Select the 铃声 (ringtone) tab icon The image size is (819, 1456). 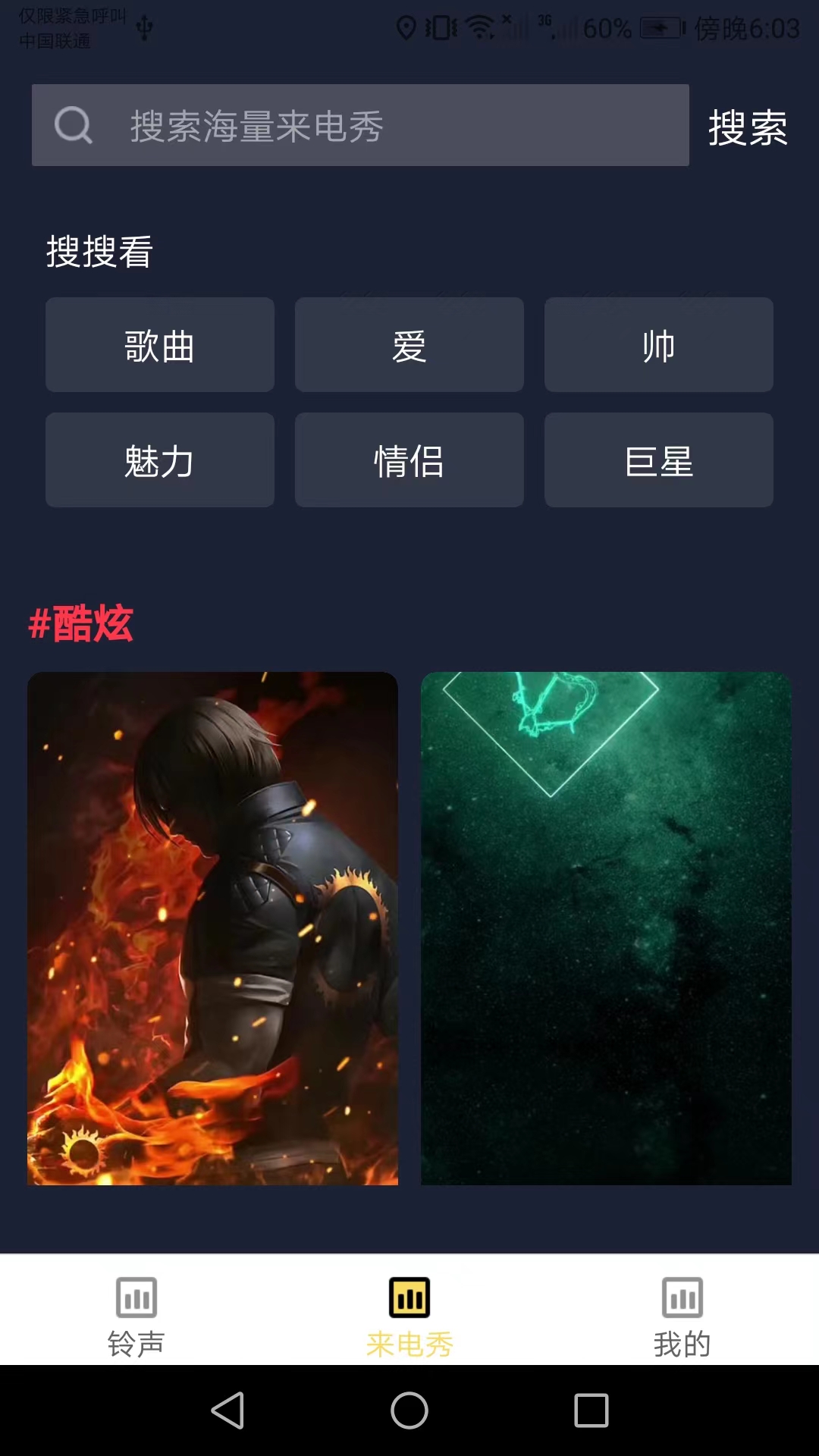[136, 1298]
